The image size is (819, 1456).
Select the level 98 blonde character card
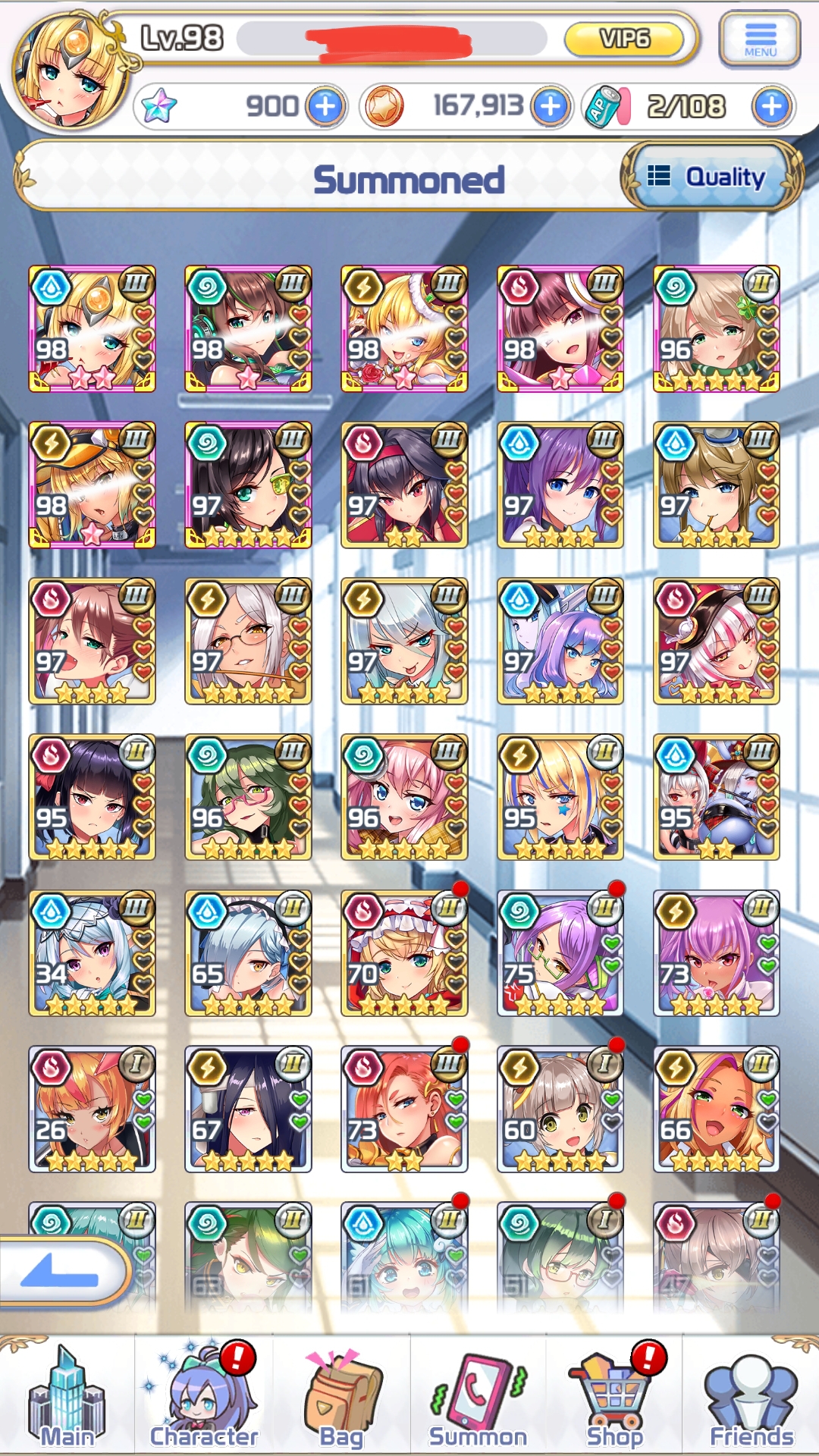coord(91,328)
